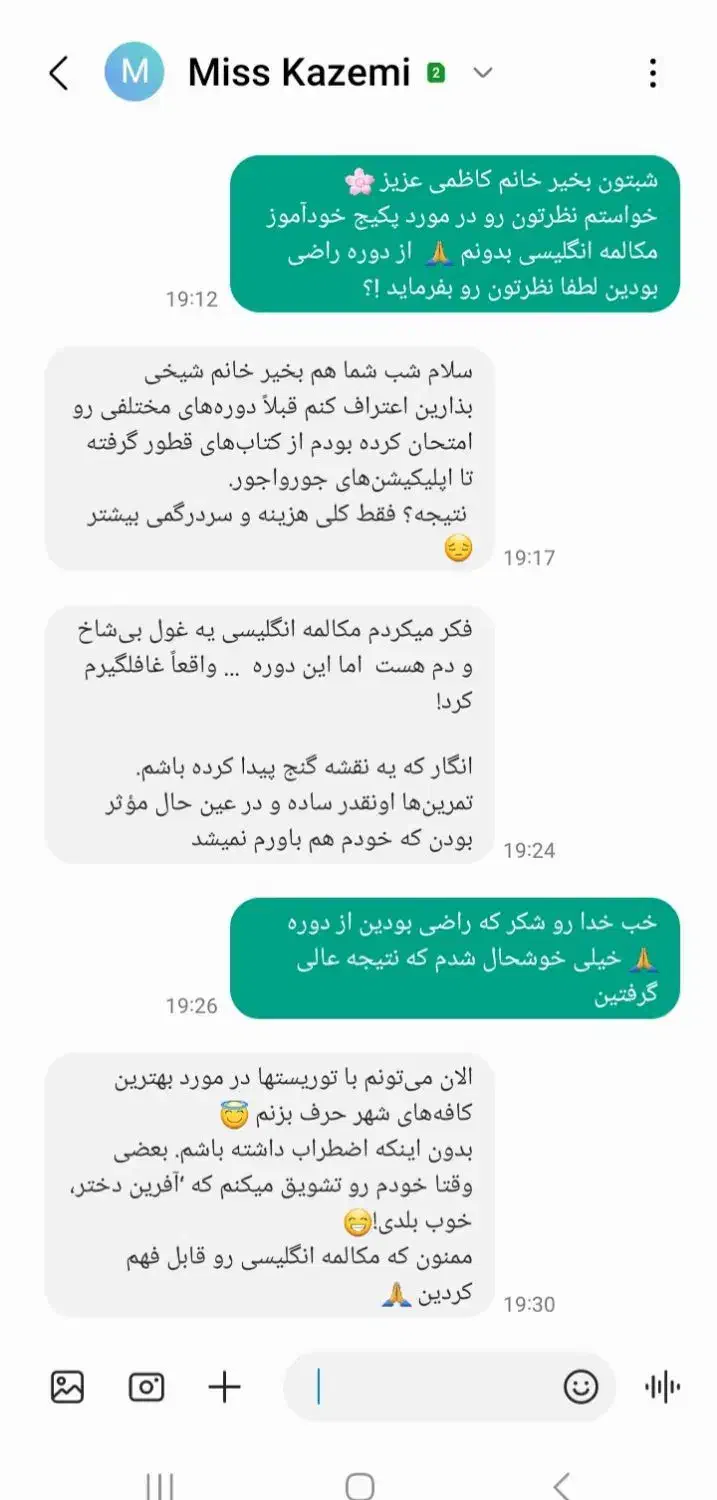Record a voice message

662,1387
